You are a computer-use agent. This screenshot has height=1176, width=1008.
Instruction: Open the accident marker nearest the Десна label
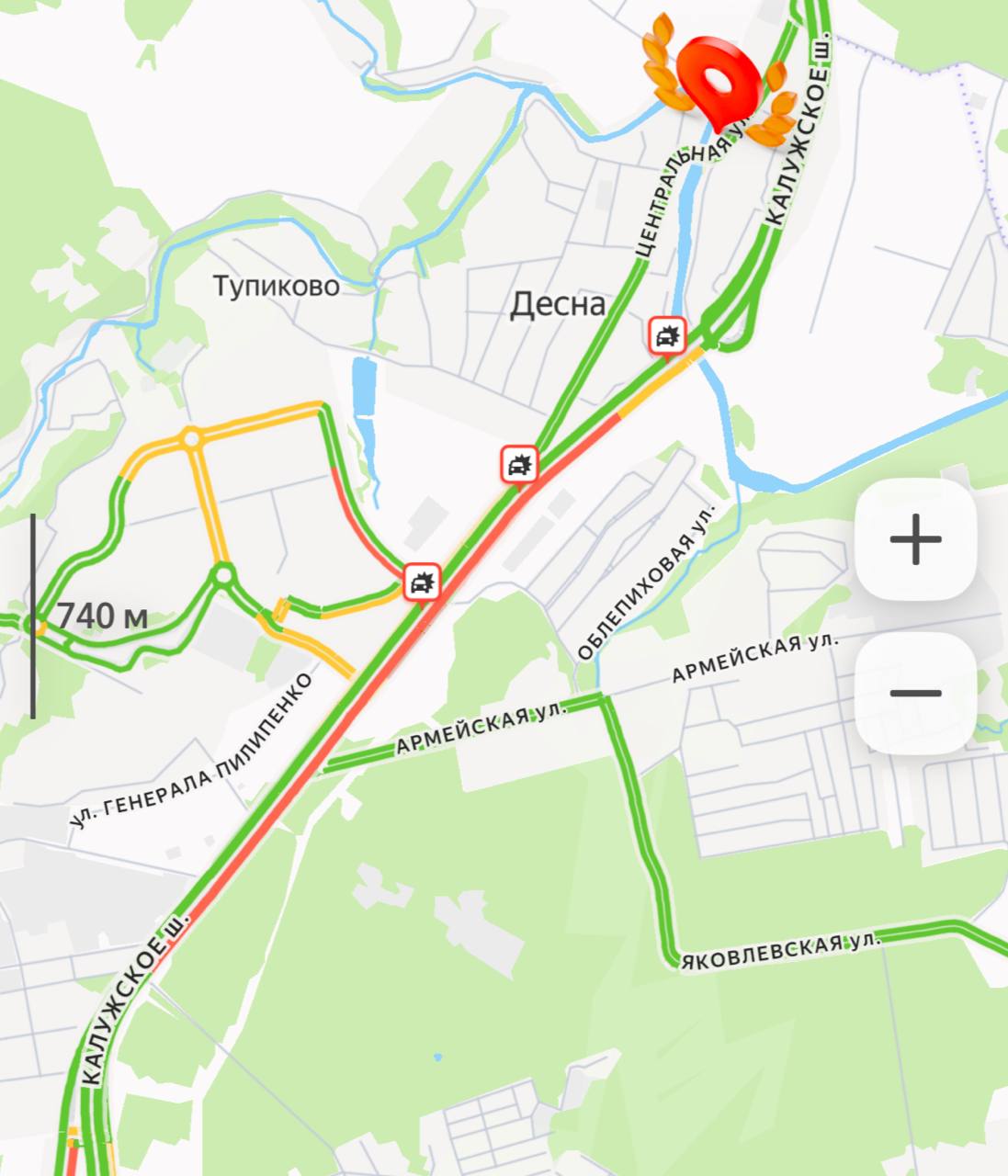point(667,335)
